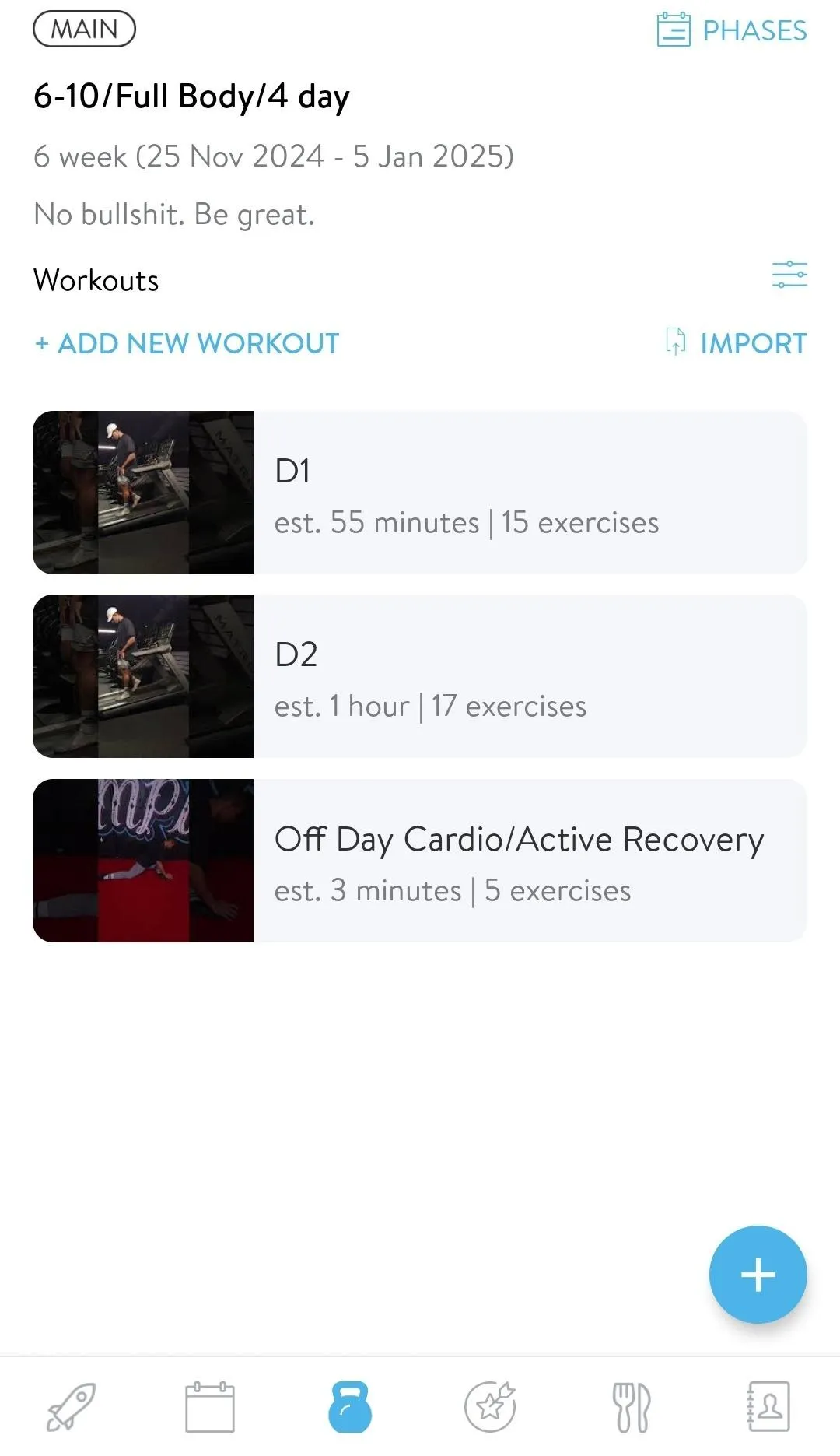Switch to the calendar tab
The image size is (840, 1456).
tap(210, 1407)
